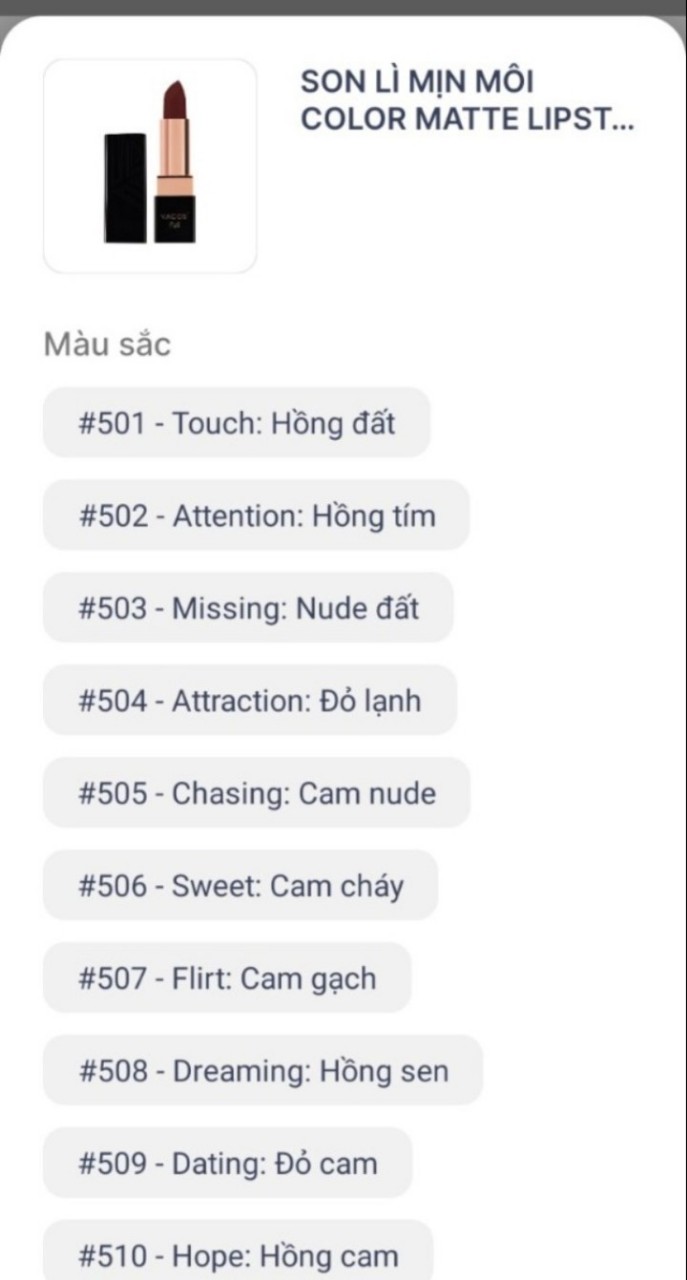Select color #501 - Touch: Hồng đất
687x1280 pixels.
point(237,423)
